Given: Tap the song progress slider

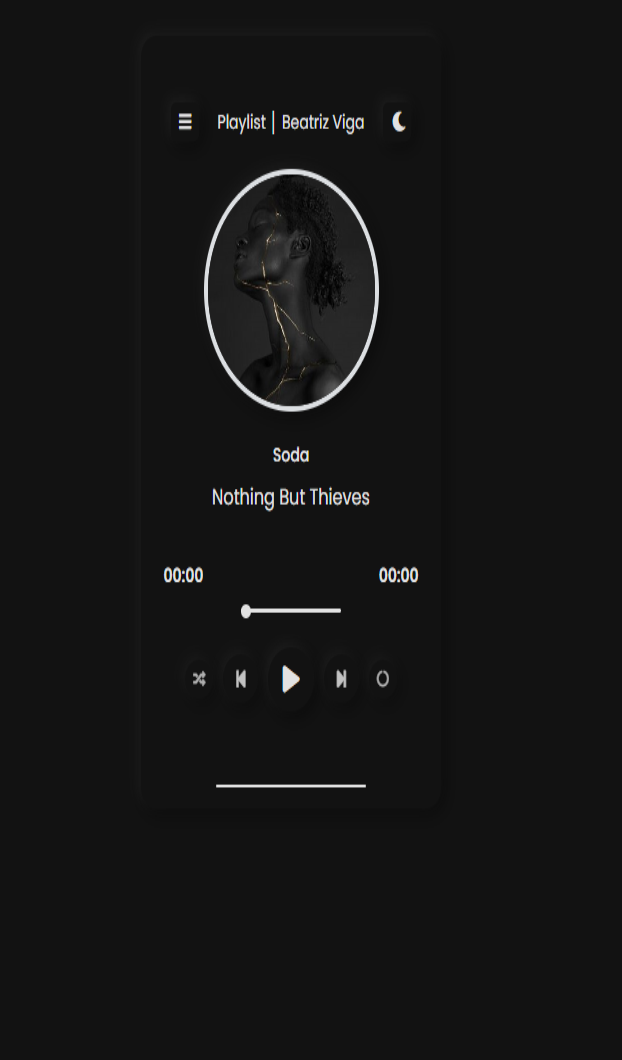Looking at the screenshot, I should tap(292, 610).
